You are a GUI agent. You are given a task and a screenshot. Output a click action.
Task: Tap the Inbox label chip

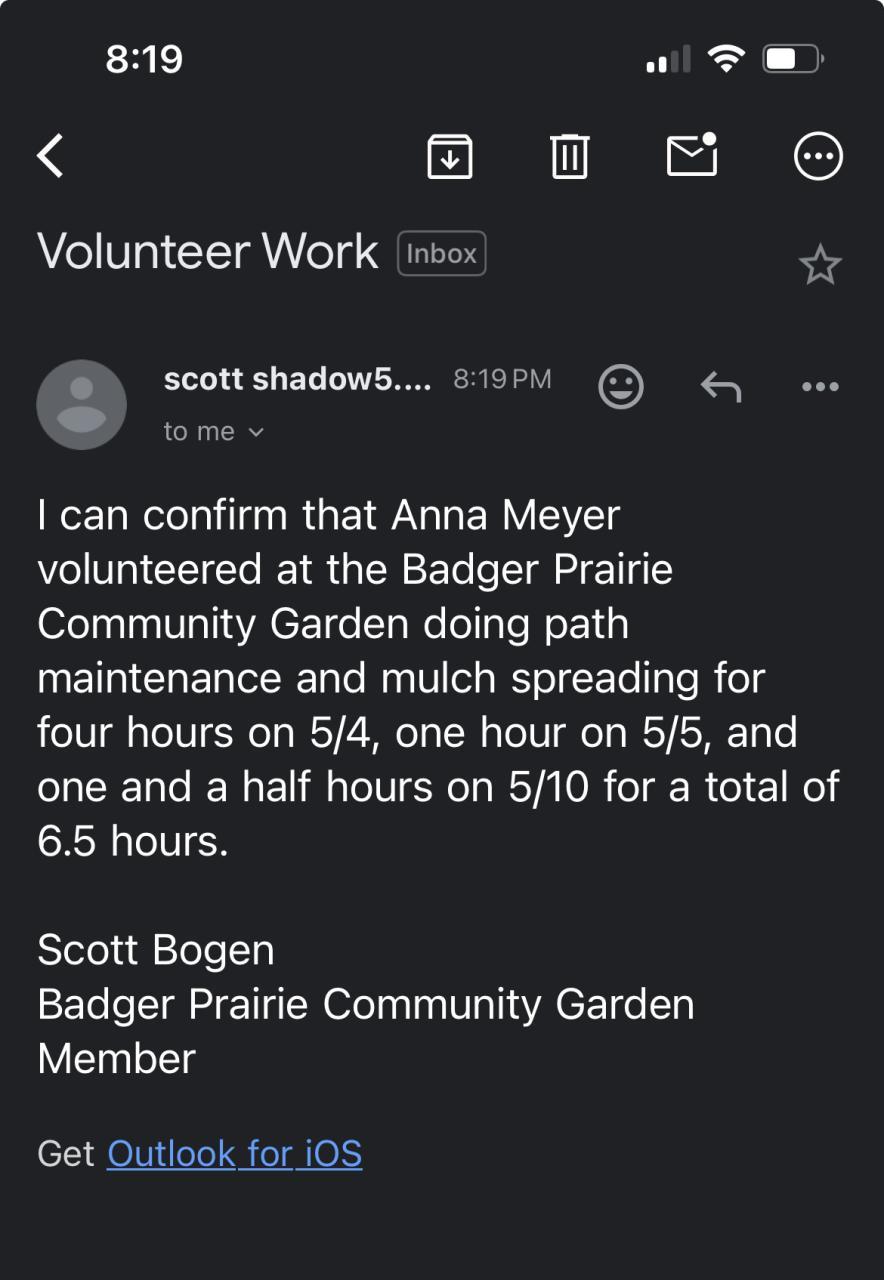(x=441, y=253)
